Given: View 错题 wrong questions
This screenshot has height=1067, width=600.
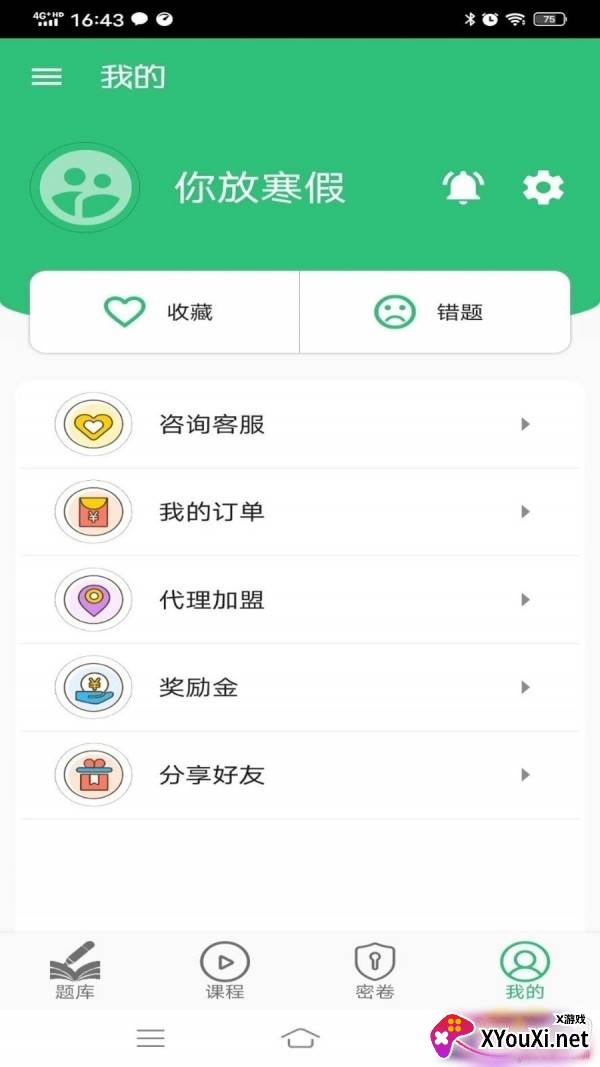Looking at the screenshot, I should [435, 312].
